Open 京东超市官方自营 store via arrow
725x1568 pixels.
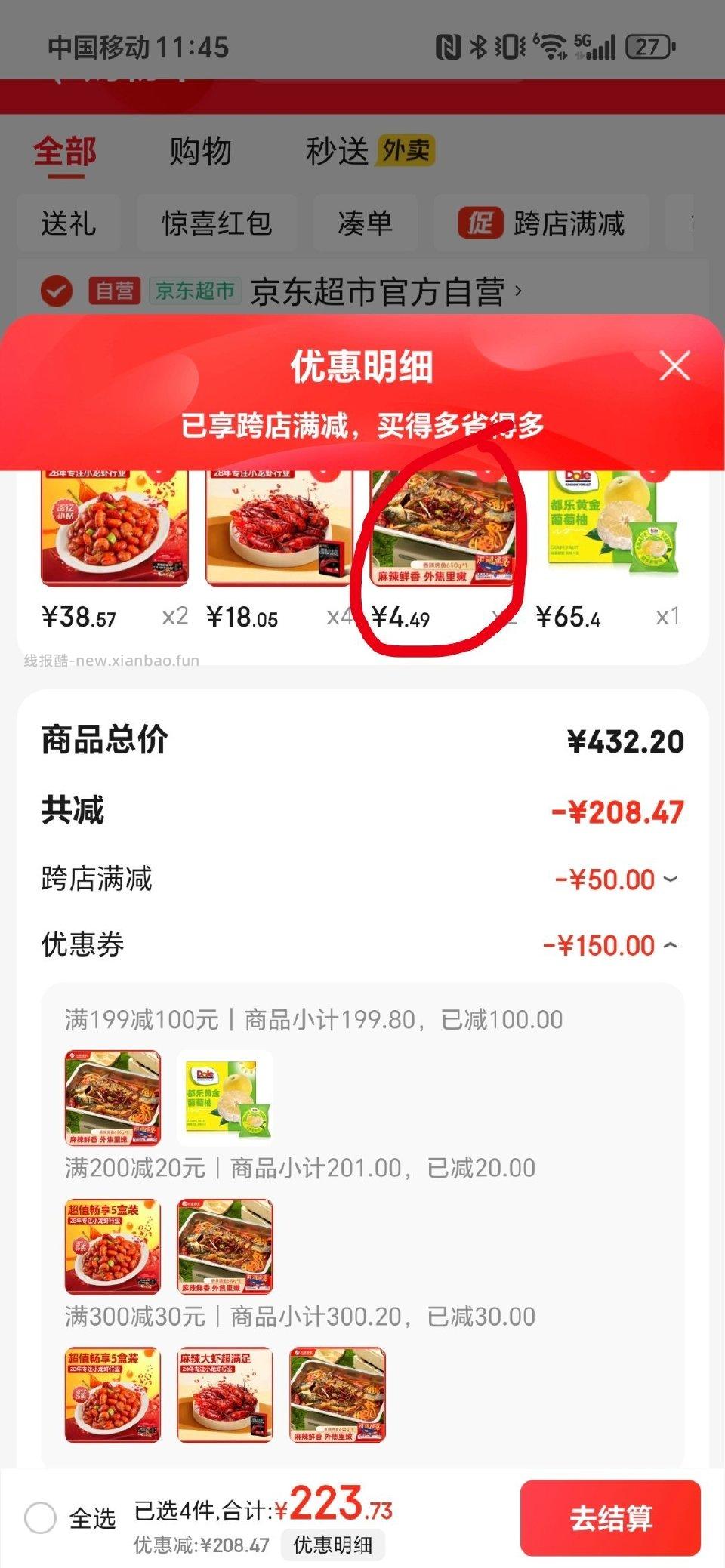521,289
